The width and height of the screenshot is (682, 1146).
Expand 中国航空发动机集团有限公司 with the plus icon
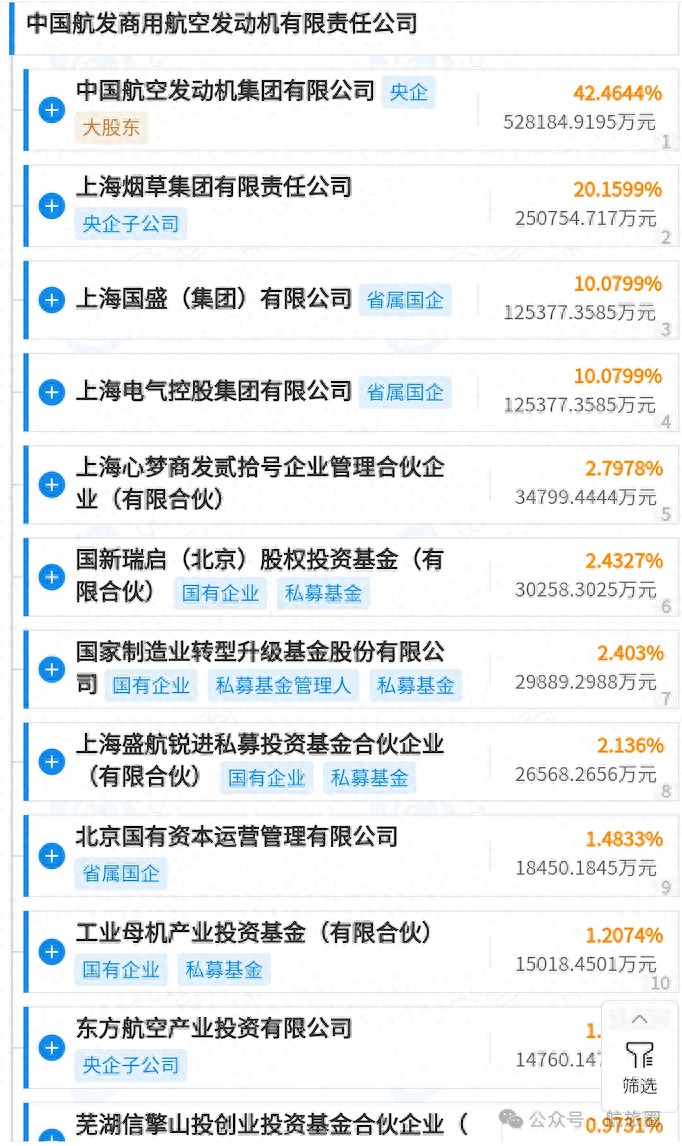51,110
